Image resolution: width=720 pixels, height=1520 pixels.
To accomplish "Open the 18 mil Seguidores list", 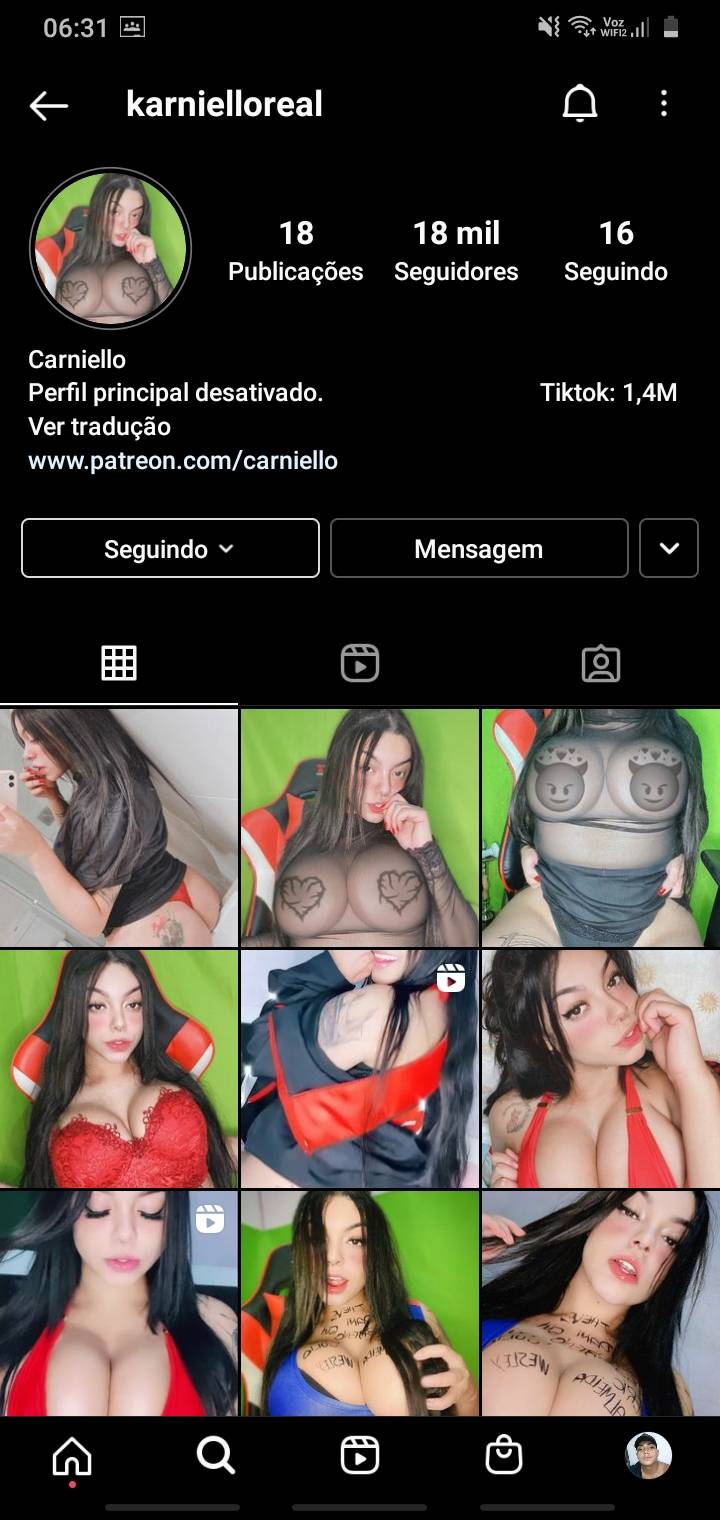I will [456, 250].
